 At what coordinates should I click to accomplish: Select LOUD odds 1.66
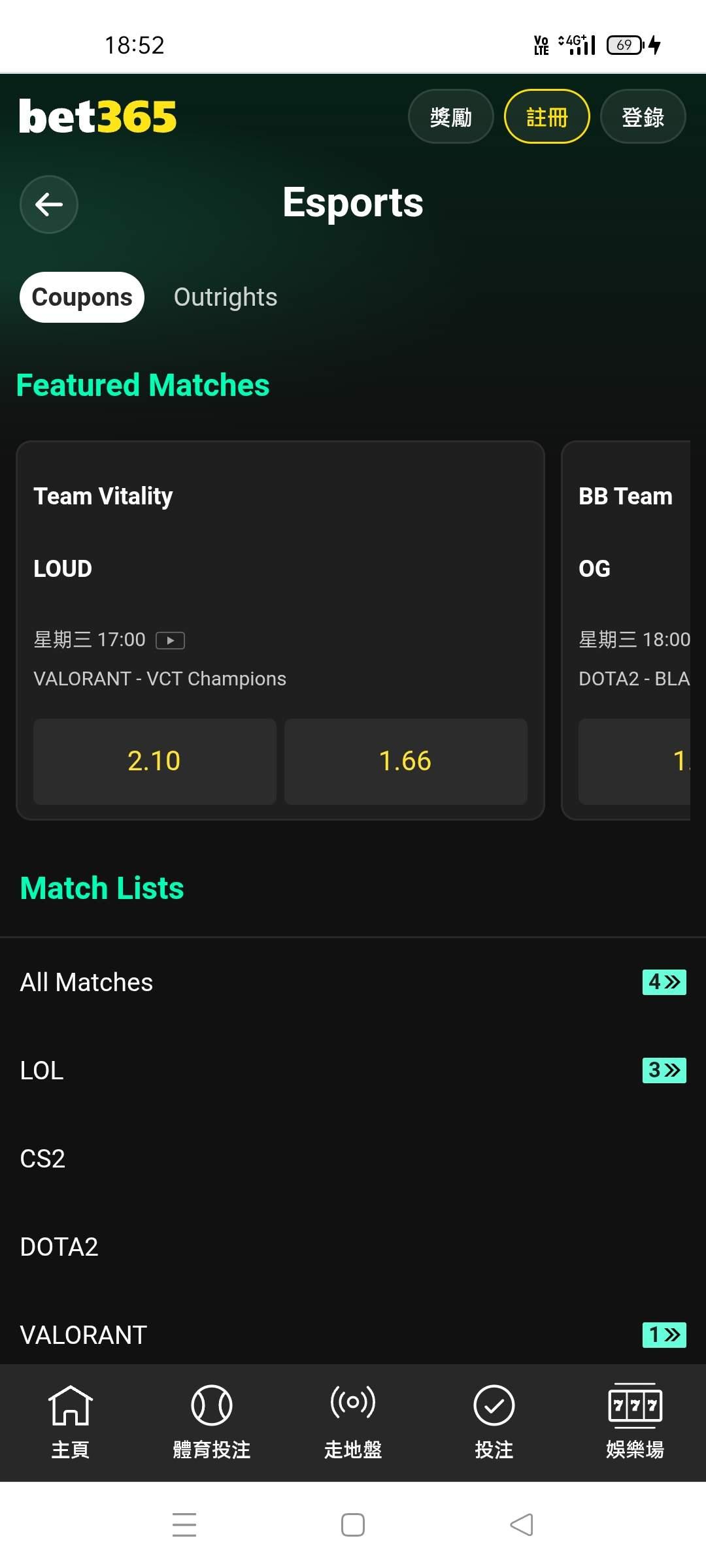click(406, 761)
